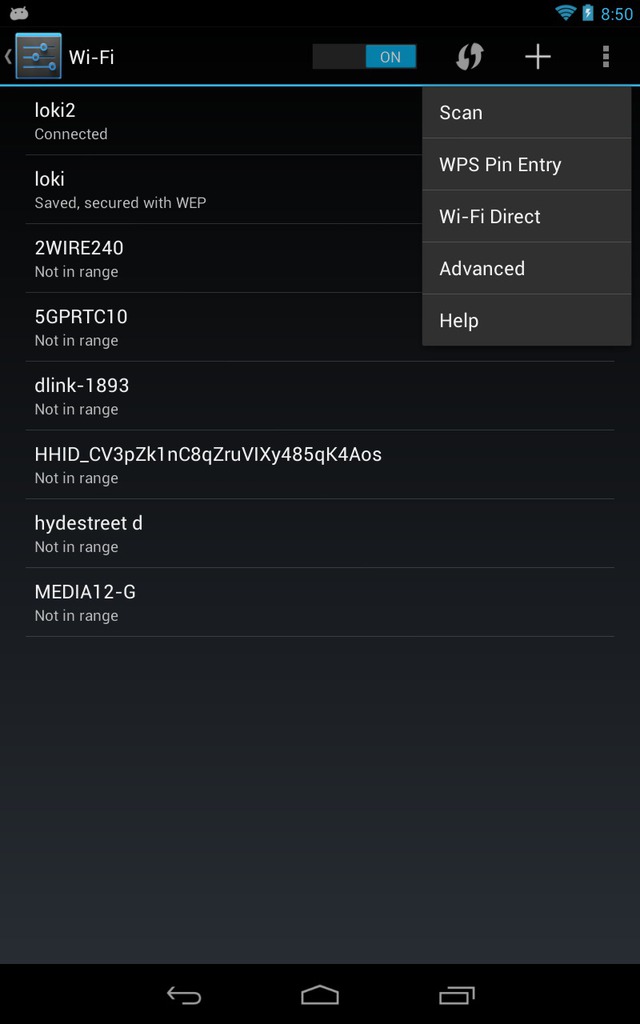Image resolution: width=640 pixels, height=1024 pixels.
Task: Open the saved loki network
Action: pos(224,189)
